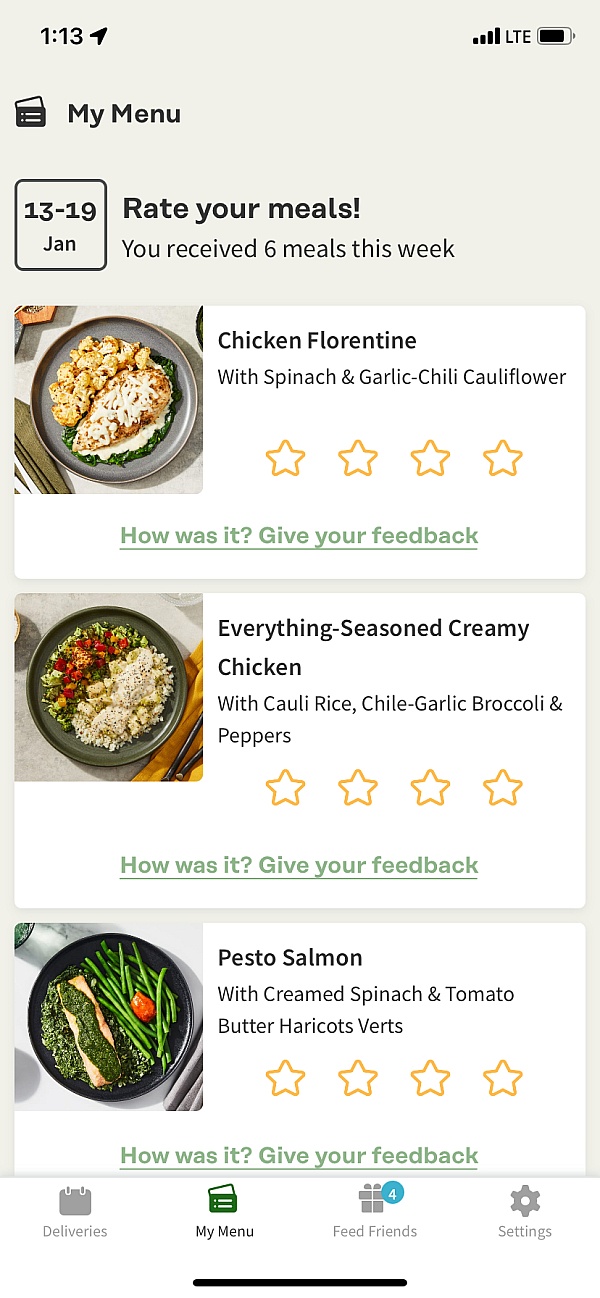Go to the Settings tab

(x=525, y=1213)
